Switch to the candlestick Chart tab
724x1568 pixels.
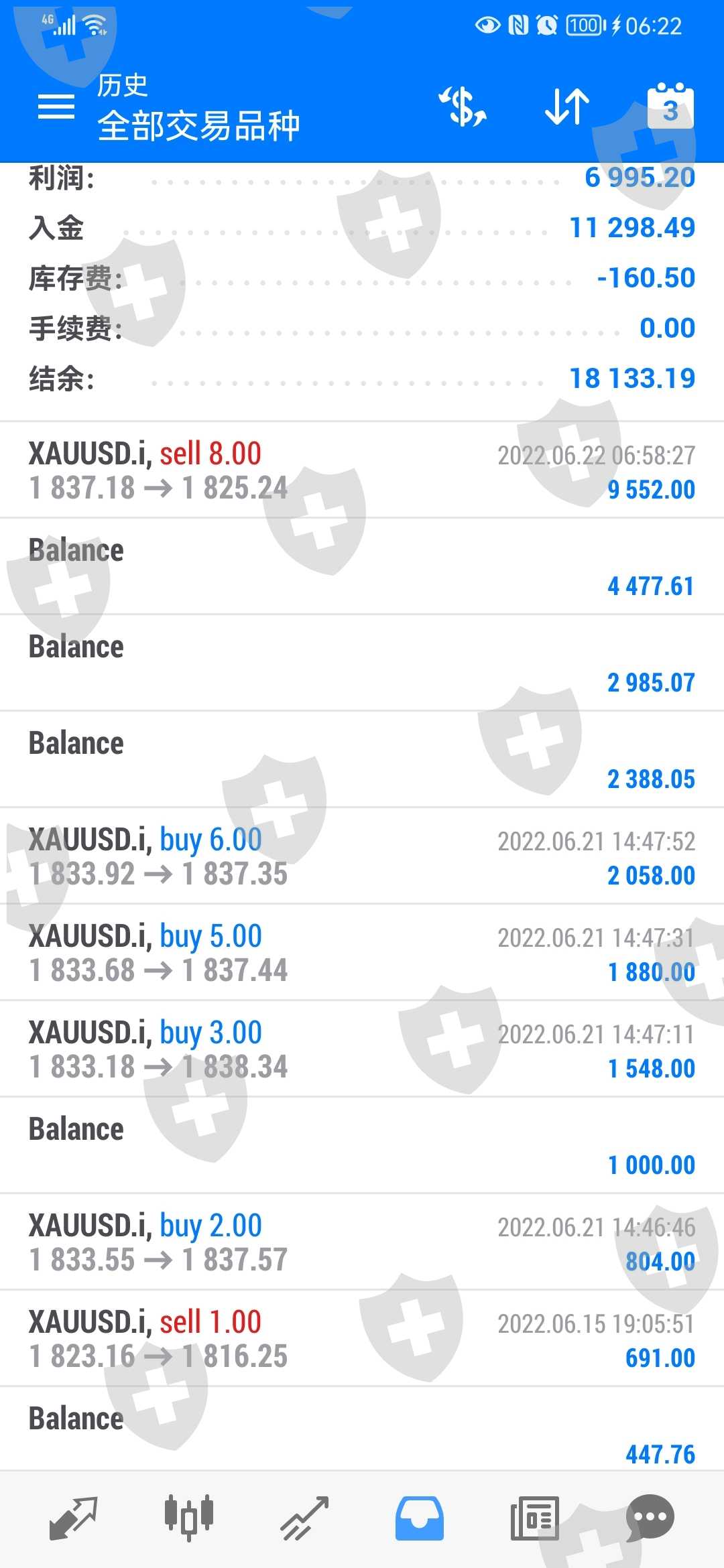[x=189, y=1518]
